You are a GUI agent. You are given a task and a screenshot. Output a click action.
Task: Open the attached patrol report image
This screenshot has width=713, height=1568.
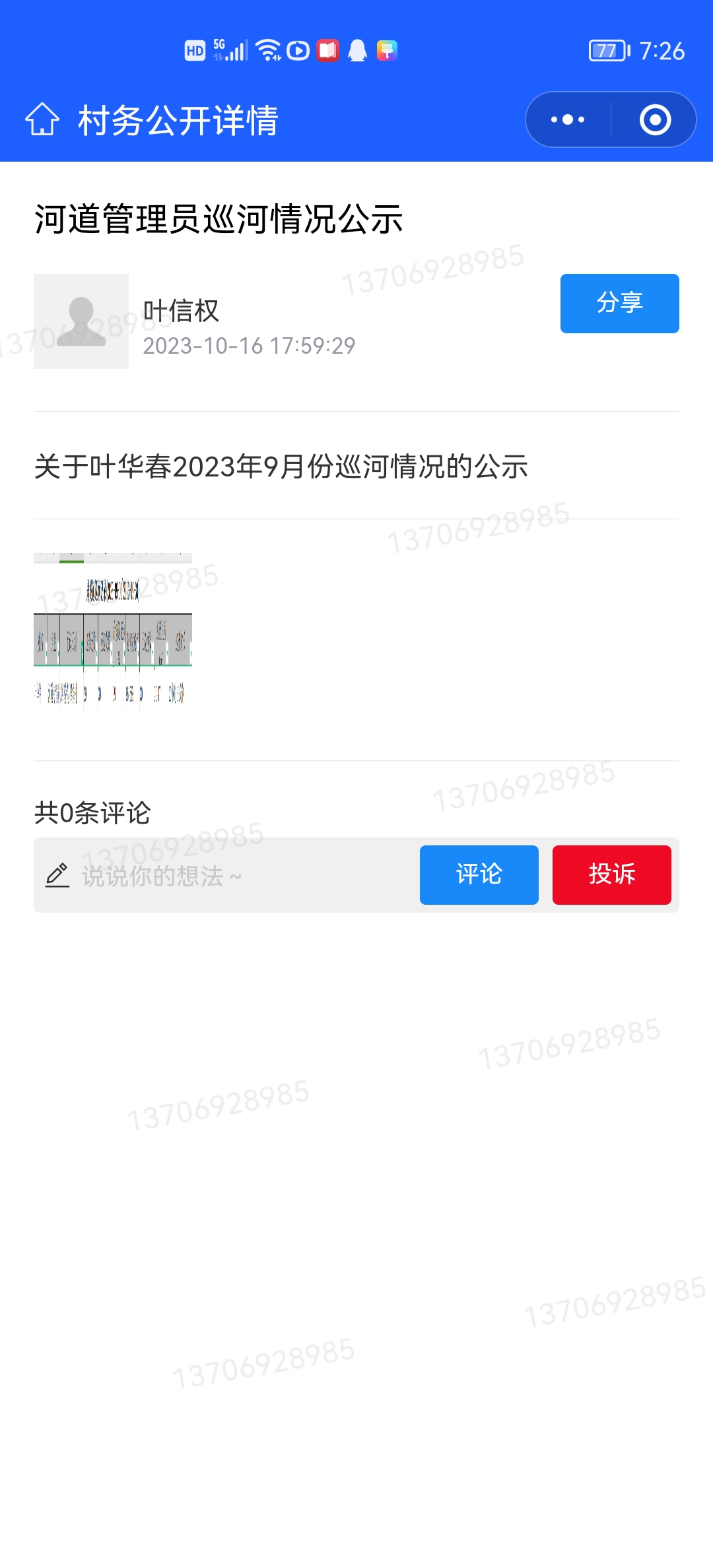coord(113,632)
